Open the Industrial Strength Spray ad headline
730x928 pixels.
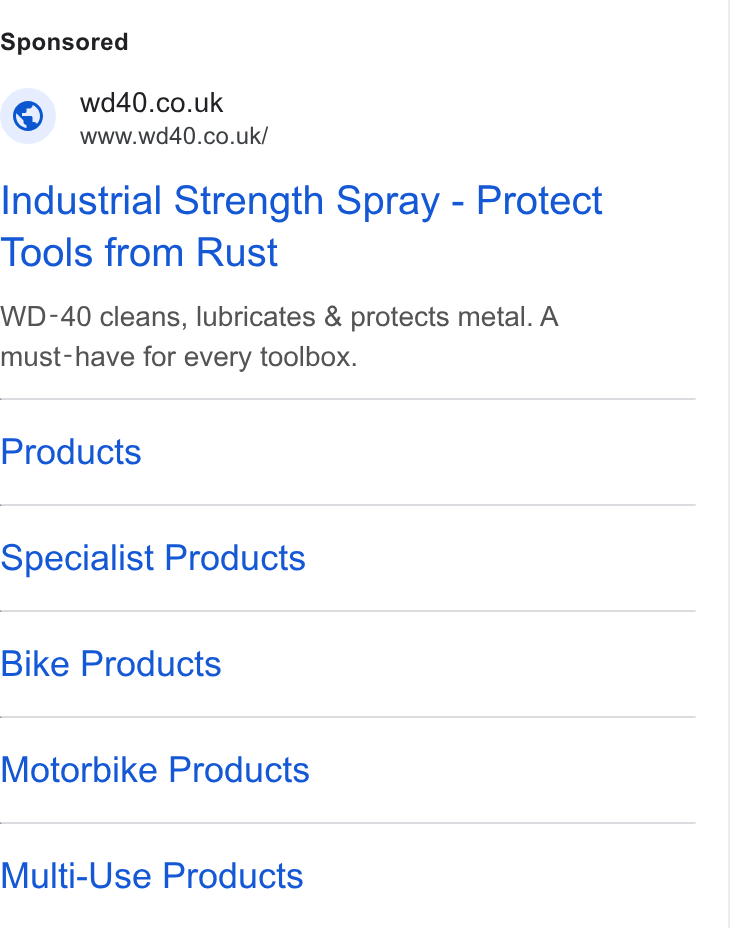coord(301,227)
